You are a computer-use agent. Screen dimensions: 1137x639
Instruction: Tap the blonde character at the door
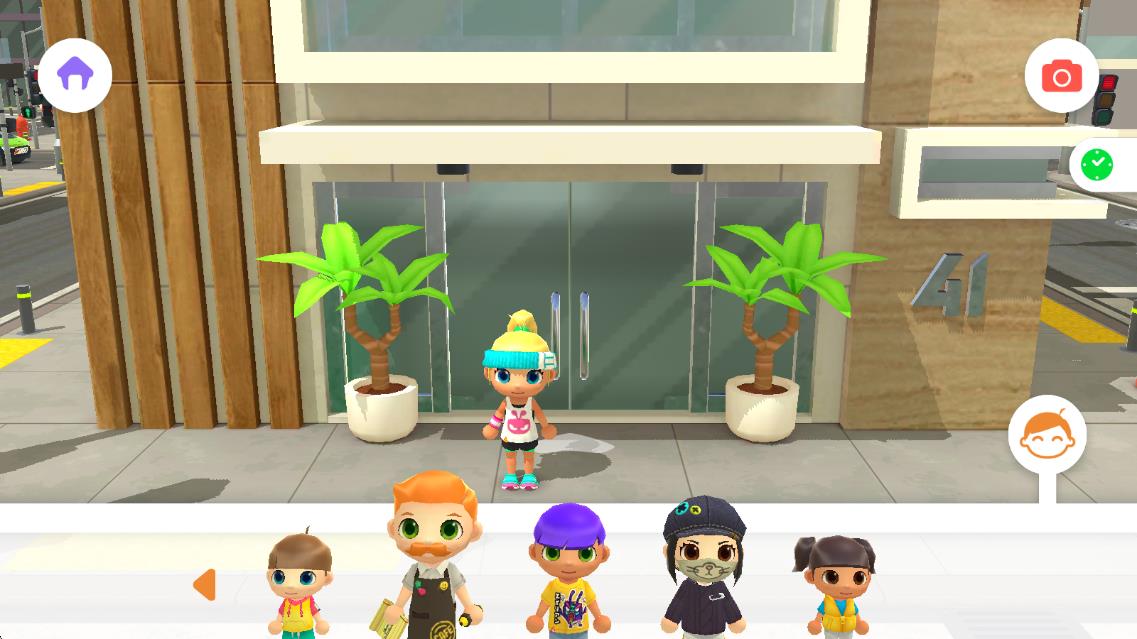tap(518, 400)
